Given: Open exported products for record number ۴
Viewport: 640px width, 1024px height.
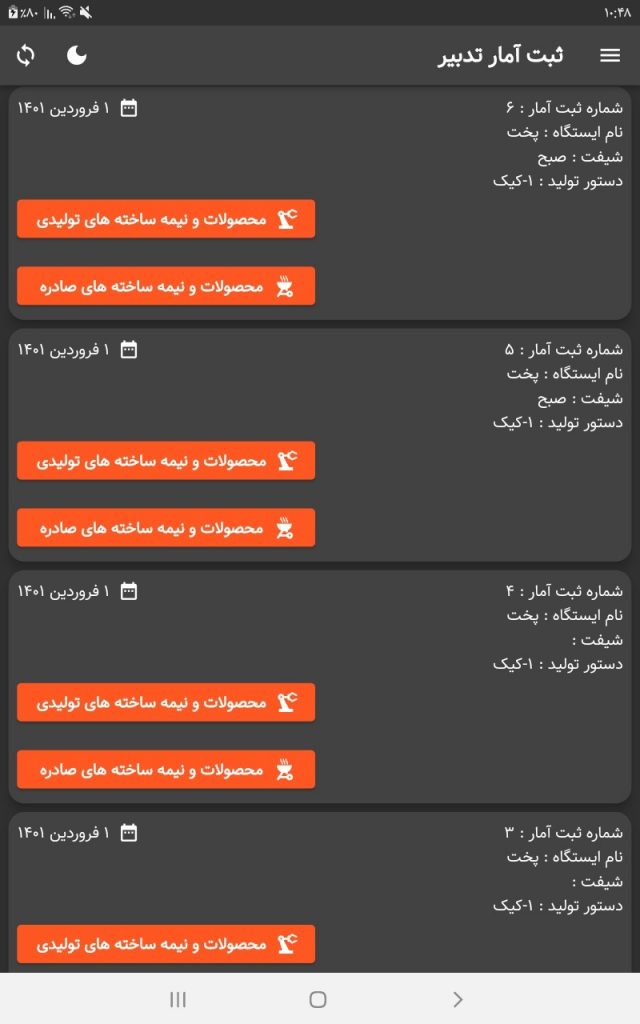Looking at the screenshot, I should [x=166, y=770].
